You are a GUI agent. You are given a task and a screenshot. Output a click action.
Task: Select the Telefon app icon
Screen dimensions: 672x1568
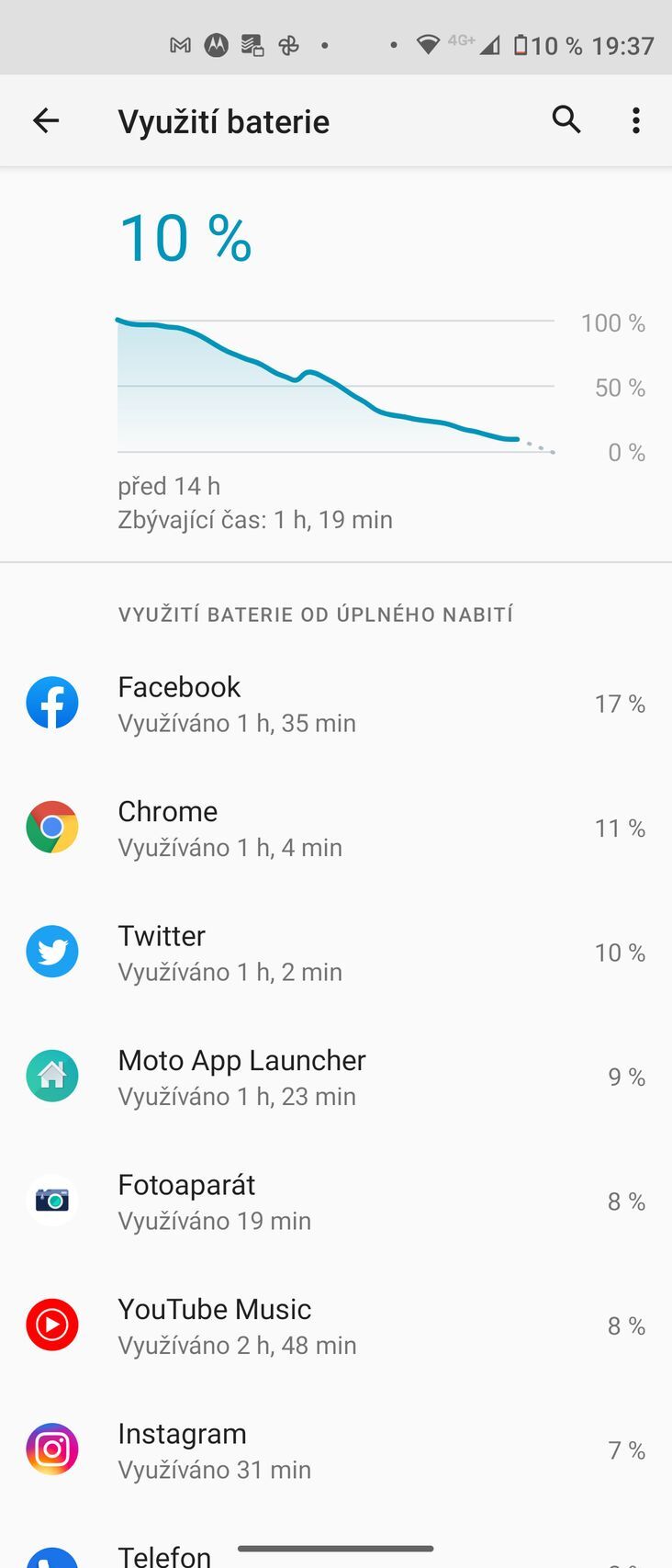click(52, 1552)
